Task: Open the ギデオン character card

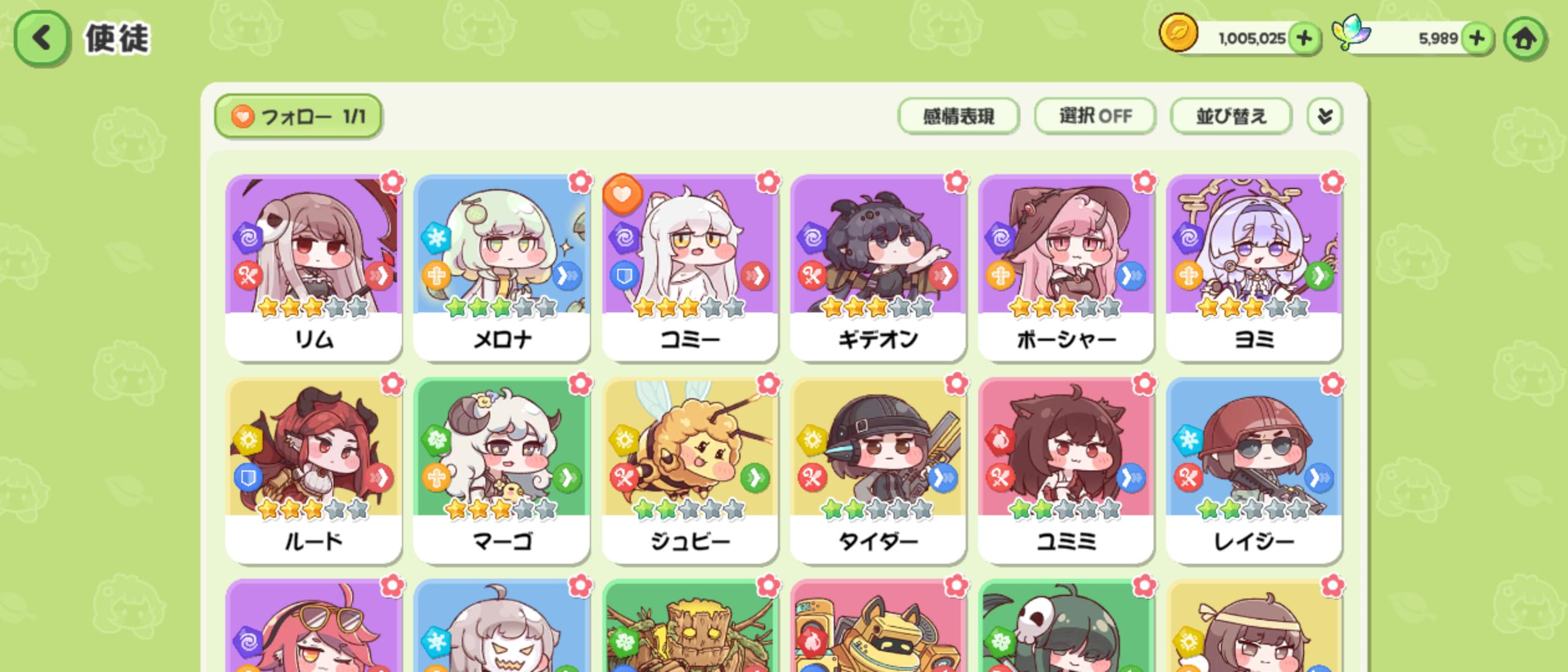Action: [x=878, y=268]
